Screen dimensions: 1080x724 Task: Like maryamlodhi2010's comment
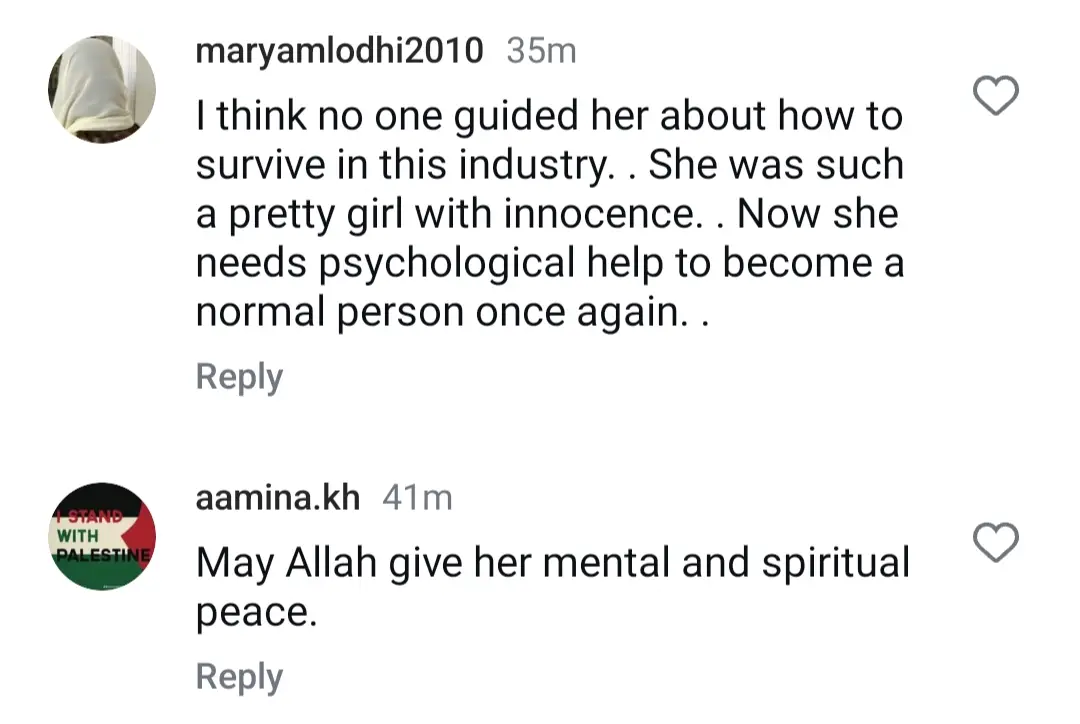995,97
